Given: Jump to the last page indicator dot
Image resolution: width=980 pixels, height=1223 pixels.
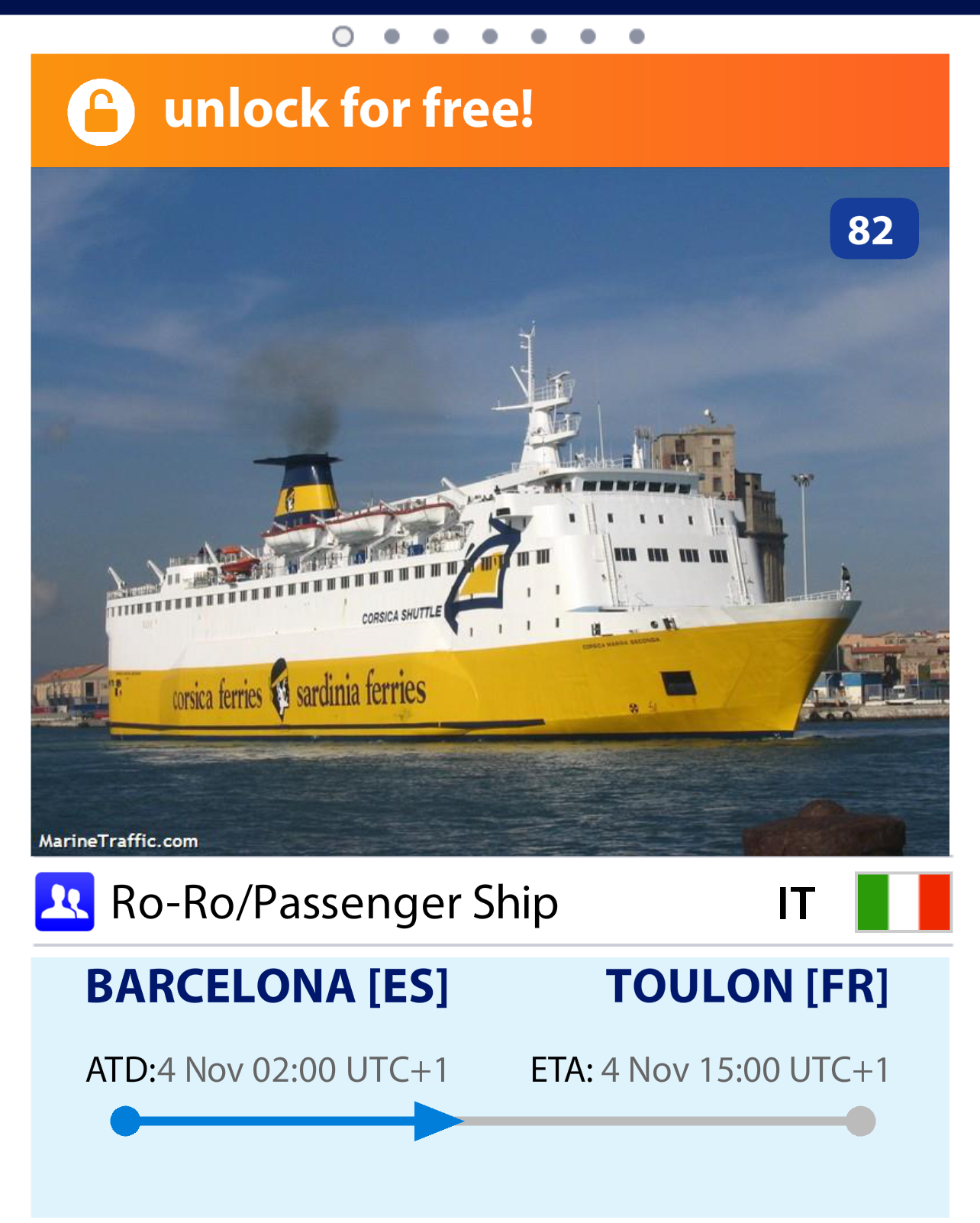Looking at the screenshot, I should pos(637,36).
